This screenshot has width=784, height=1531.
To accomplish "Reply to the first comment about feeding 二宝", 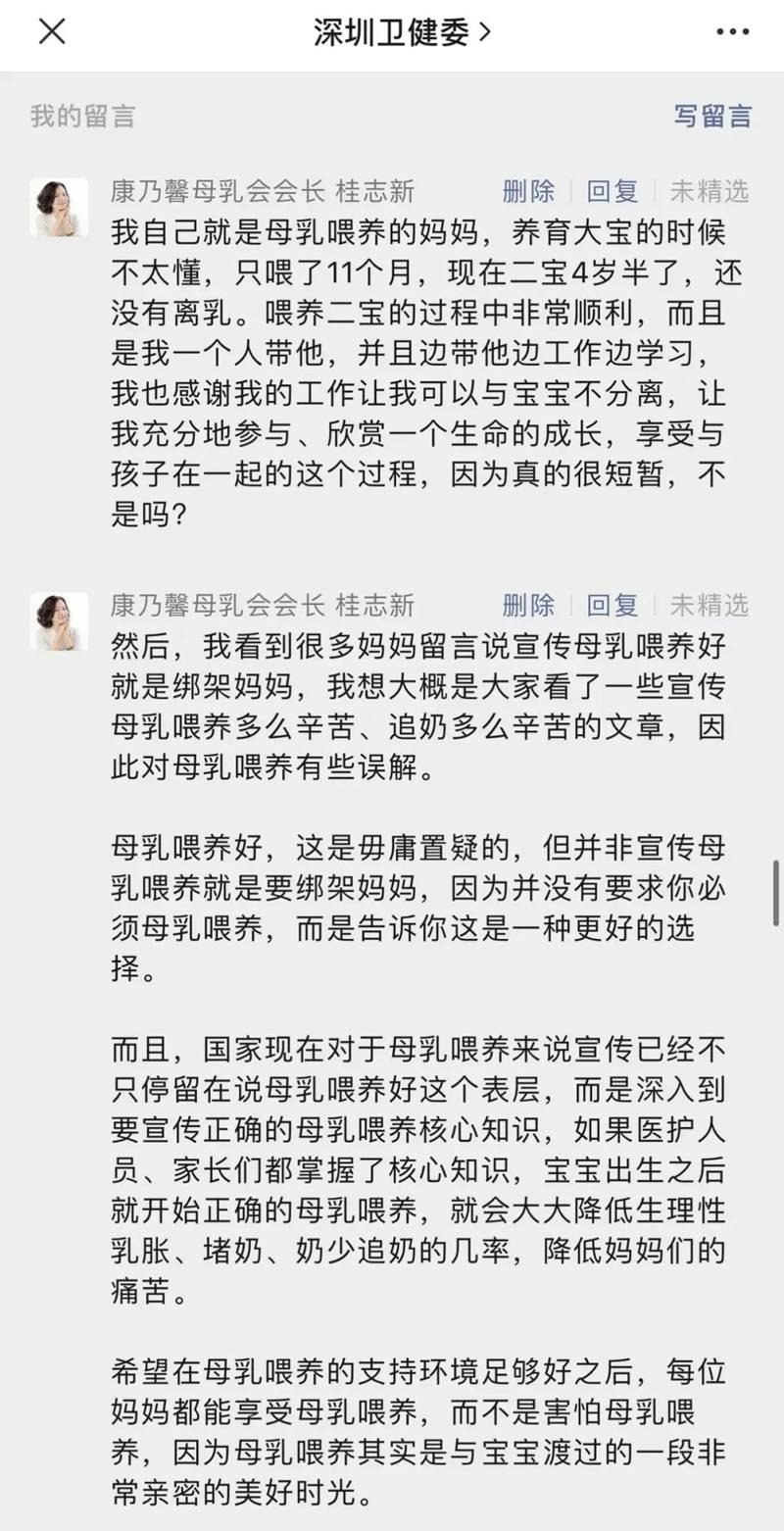I will (612, 191).
